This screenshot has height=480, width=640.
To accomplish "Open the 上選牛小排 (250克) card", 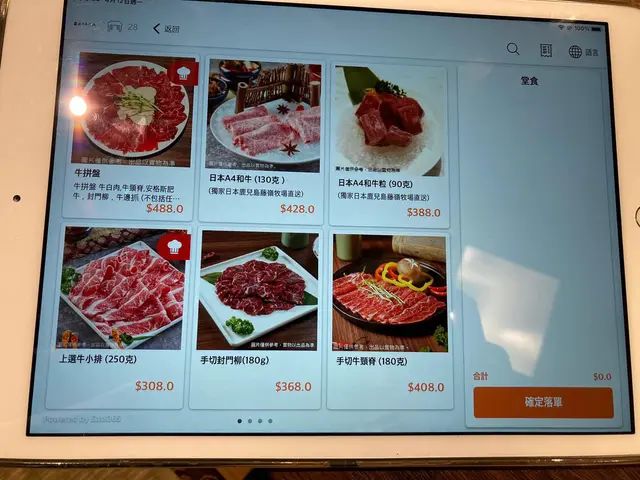I will pyautogui.click(x=122, y=315).
